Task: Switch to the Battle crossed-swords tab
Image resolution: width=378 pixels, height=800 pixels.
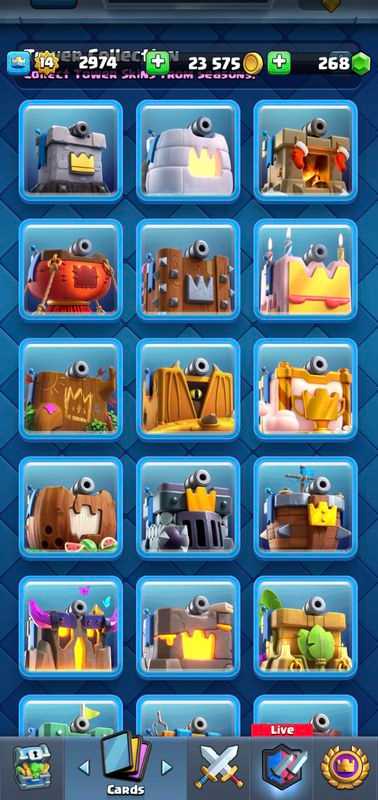Action: [x=219, y=767]
